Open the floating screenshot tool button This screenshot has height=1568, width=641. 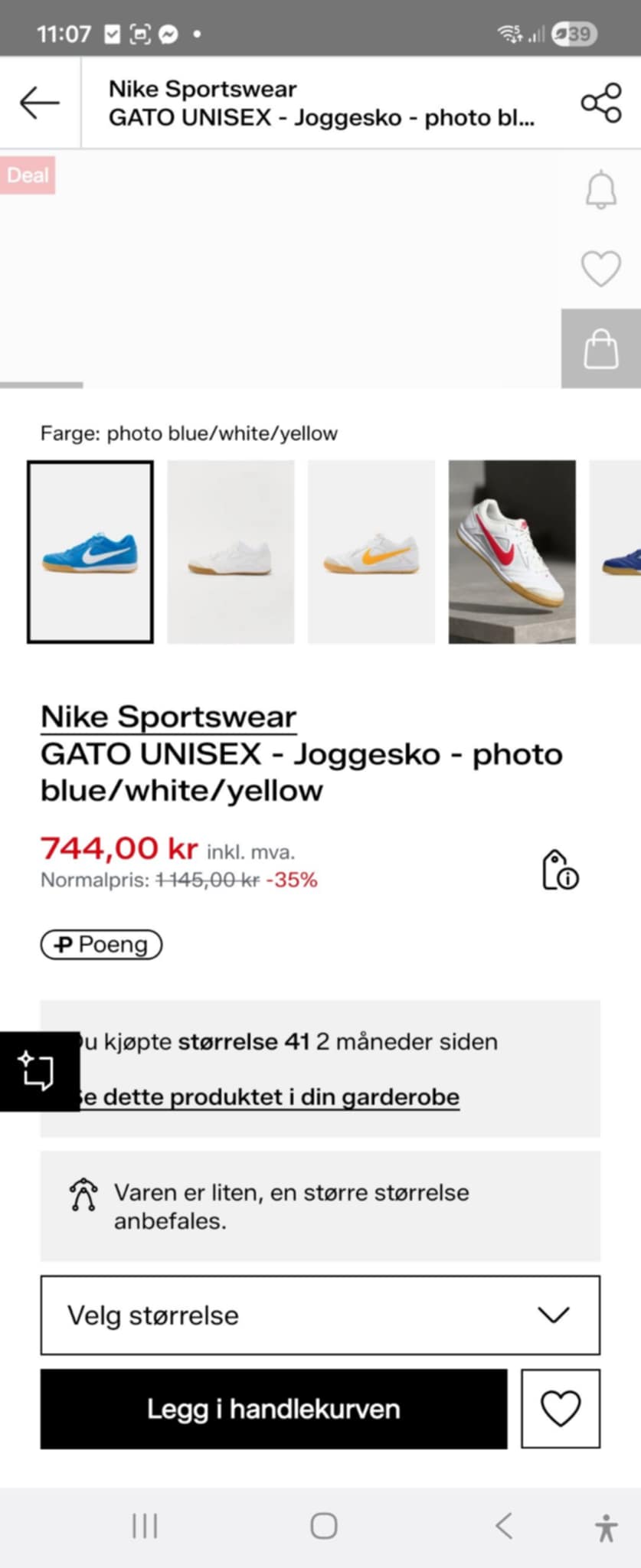tap(38, 1070)
